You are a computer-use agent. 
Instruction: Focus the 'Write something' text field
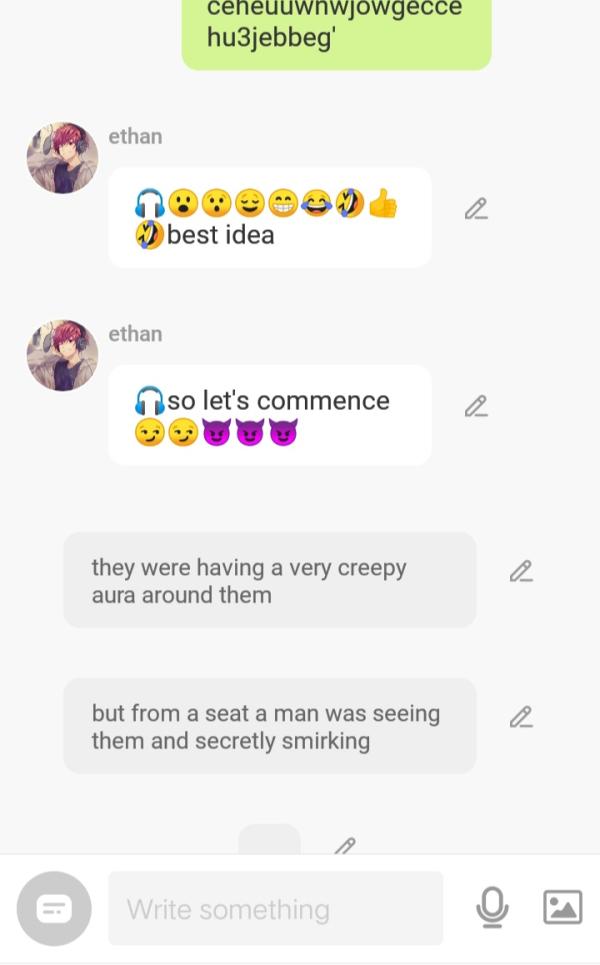(275, 909)
